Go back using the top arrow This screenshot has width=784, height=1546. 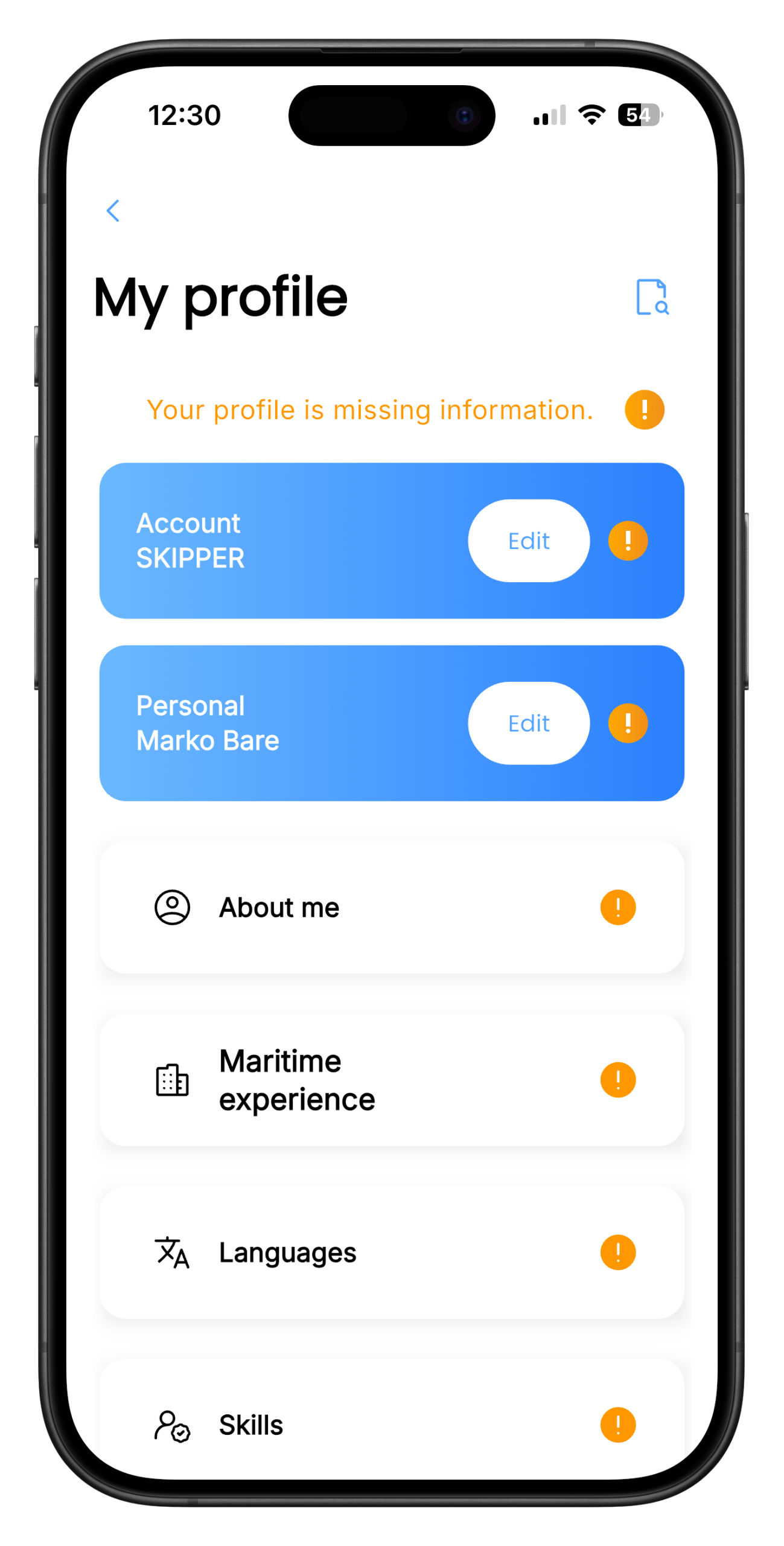113,211
